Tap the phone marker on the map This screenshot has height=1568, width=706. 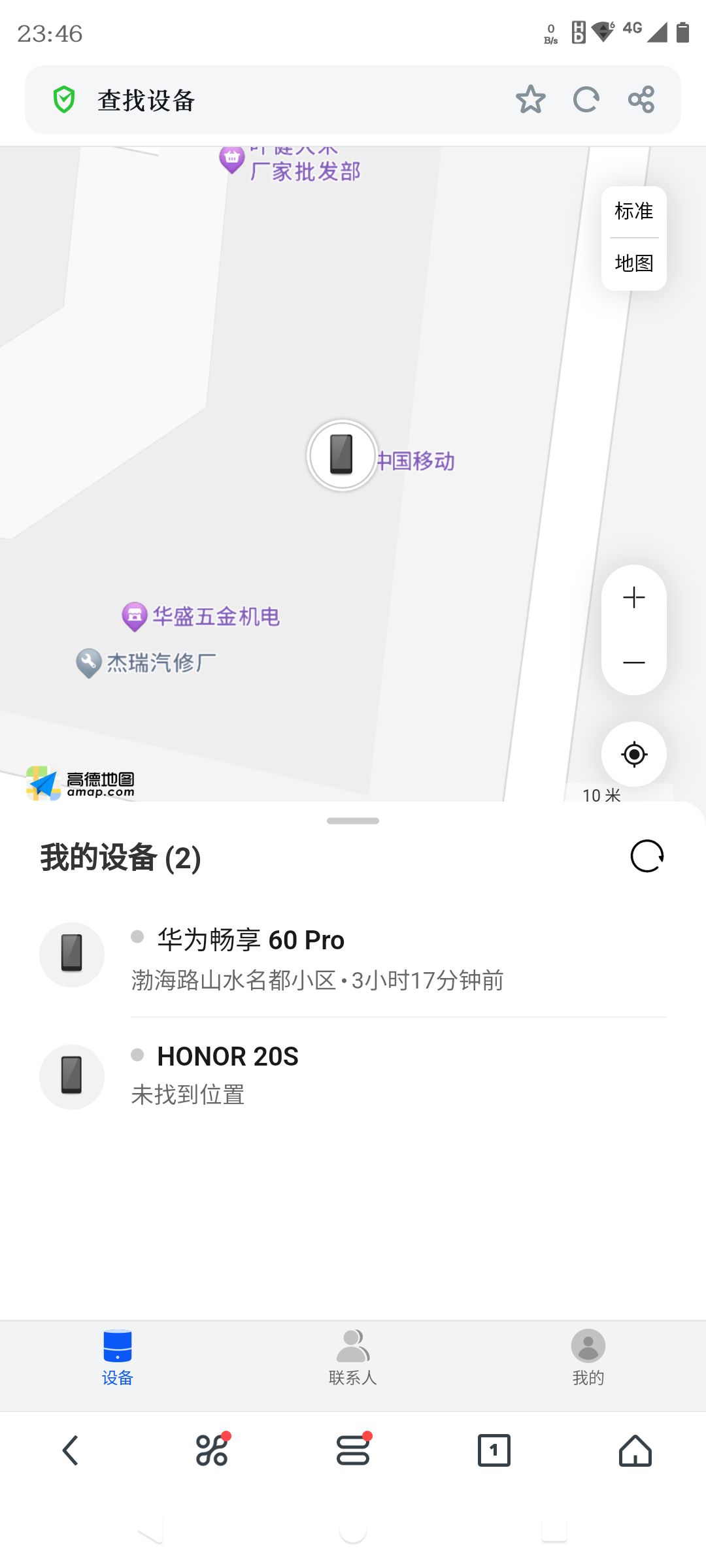pyautogui.click(x=342, y=455)
